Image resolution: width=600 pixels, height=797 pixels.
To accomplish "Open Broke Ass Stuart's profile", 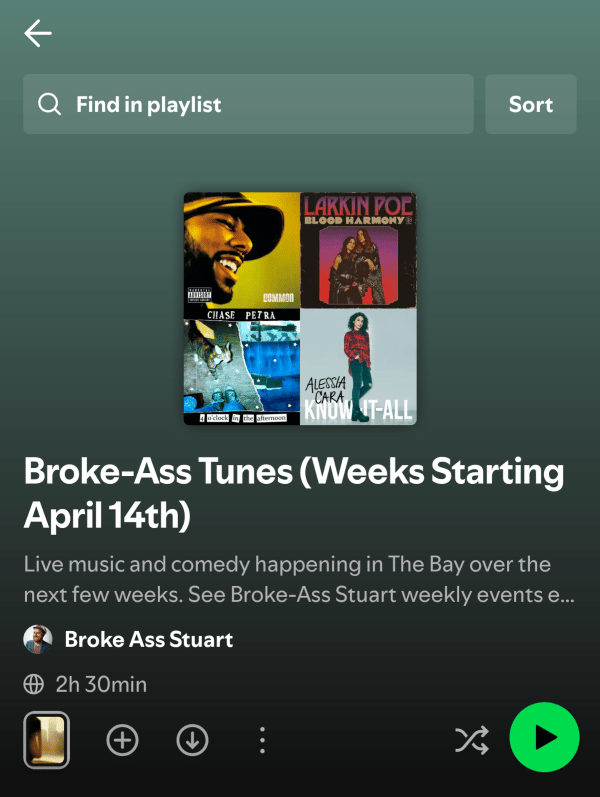I will (x=148, y=639).
